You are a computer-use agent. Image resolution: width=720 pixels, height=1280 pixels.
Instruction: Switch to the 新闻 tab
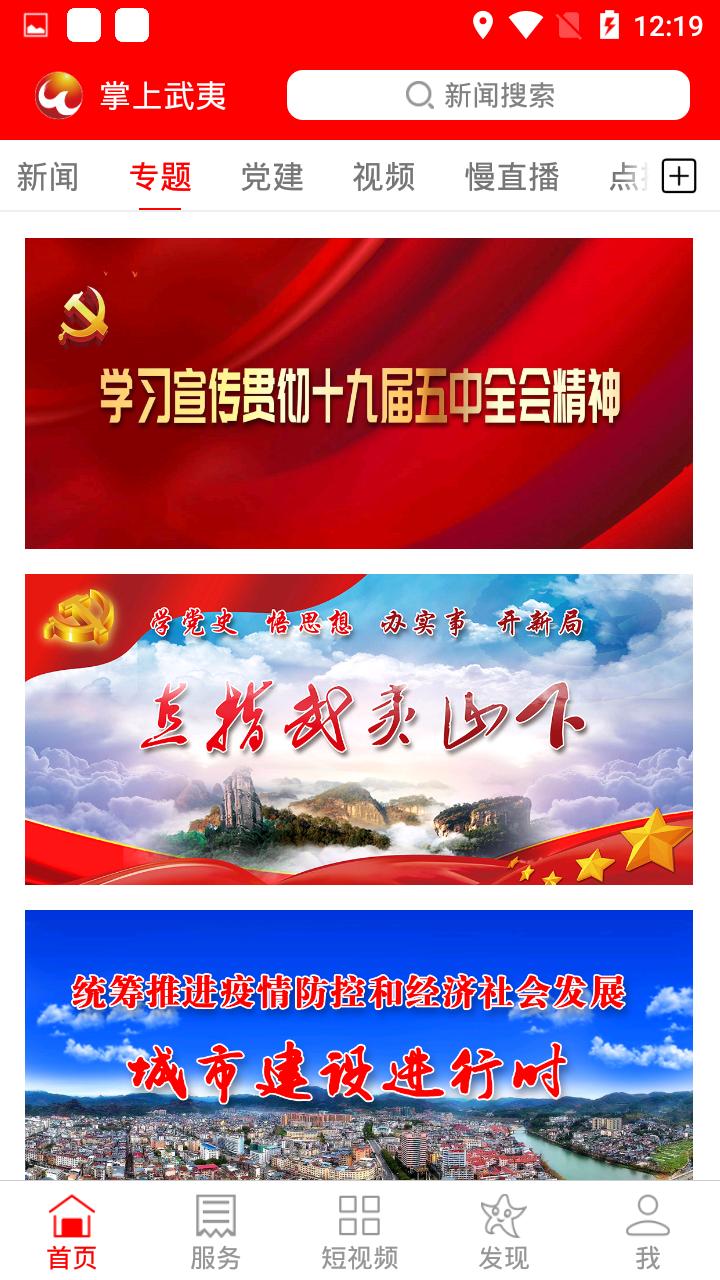(48, 177)
